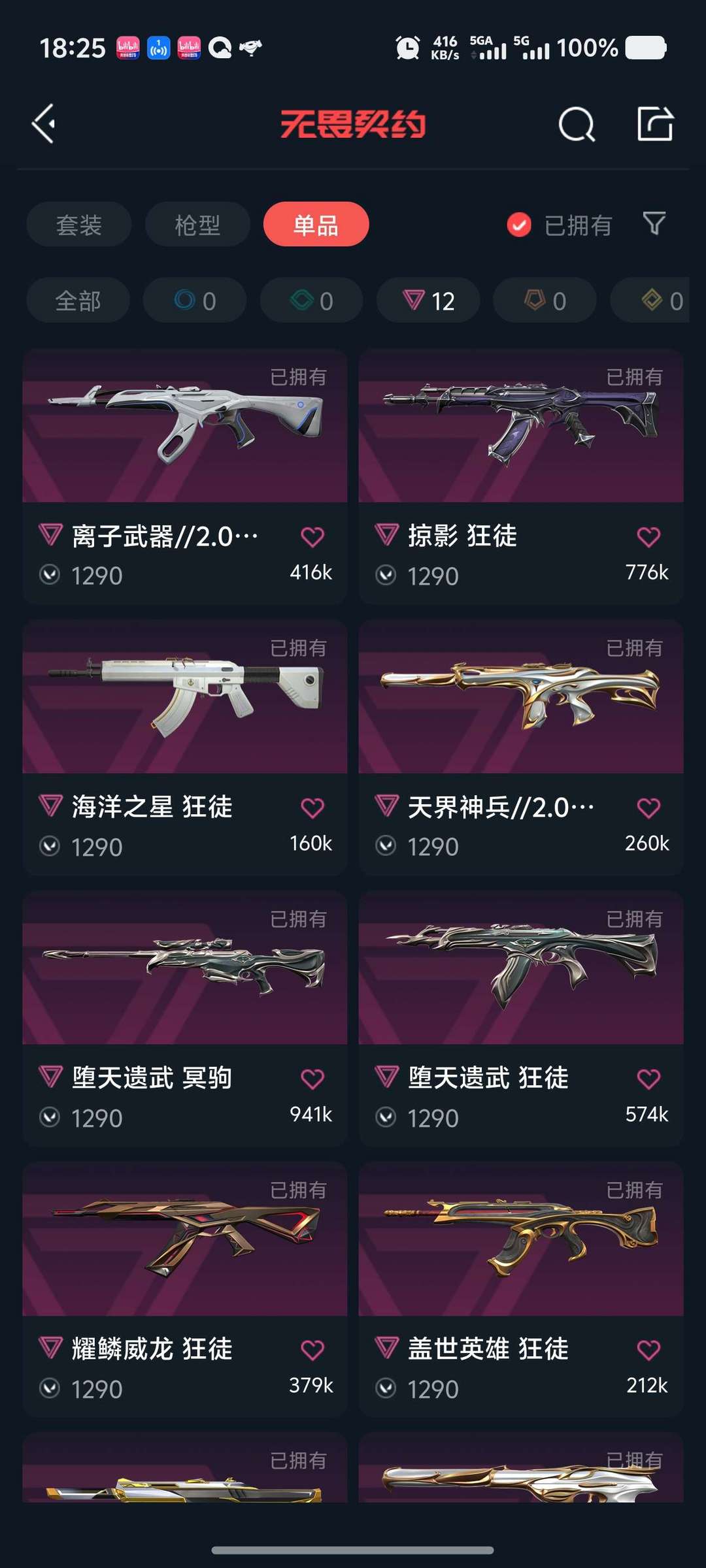Image resolution: width=706 pixels, height=1568 pixels.
Task: Tap the bilibili icon in the status bar
Action: click(129, 48)
